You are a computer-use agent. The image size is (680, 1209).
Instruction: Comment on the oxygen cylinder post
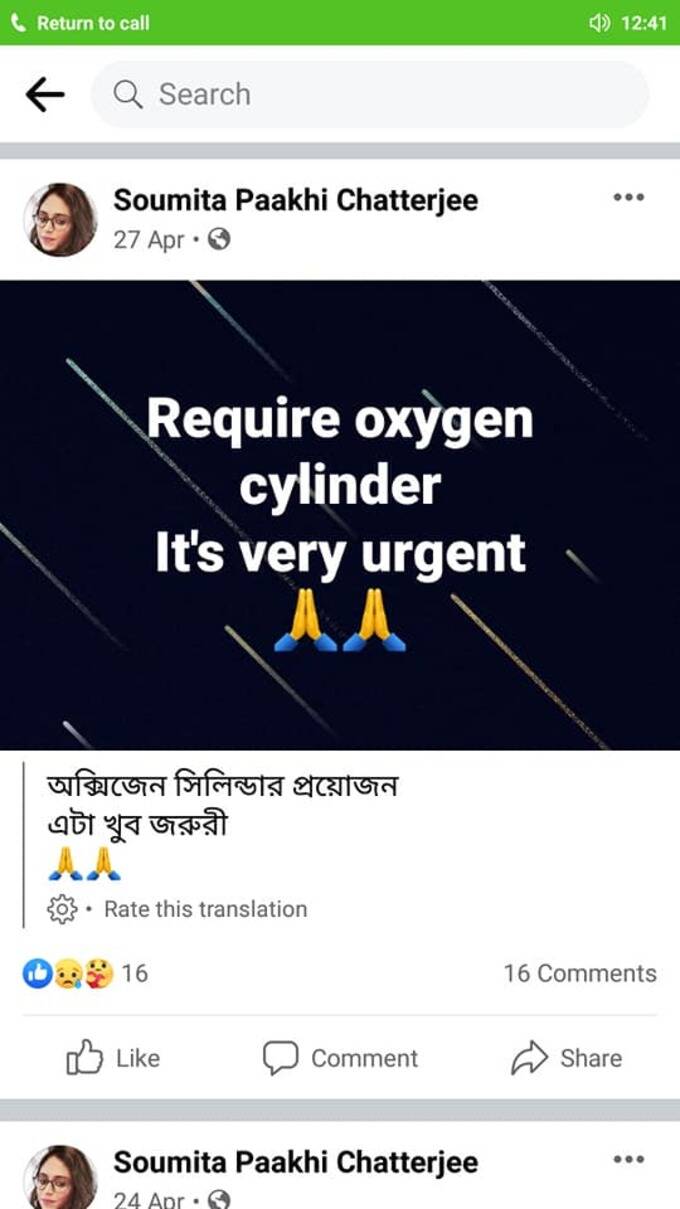tap(340, 1058)
